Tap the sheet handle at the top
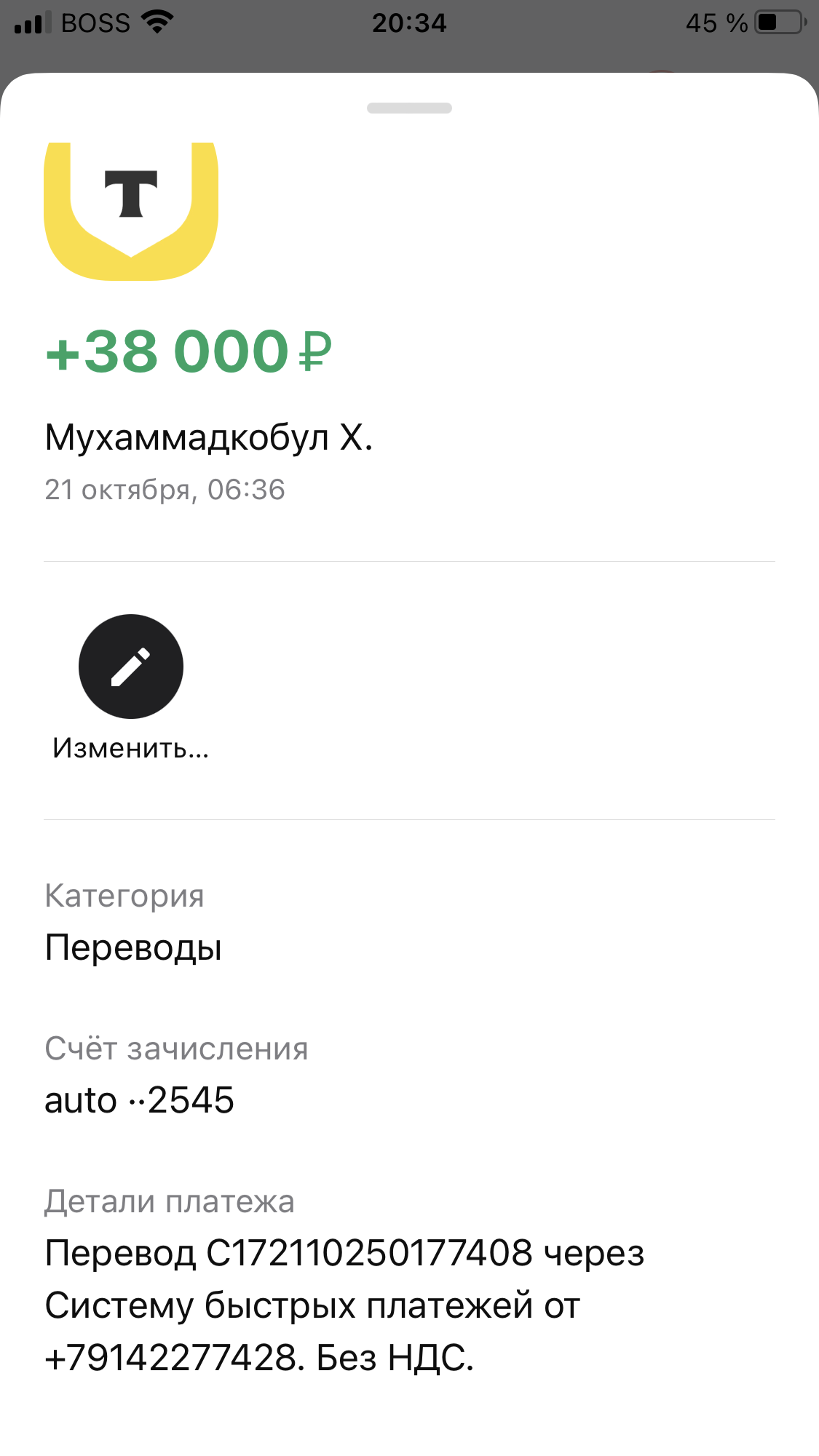 (x=409, y=108)
